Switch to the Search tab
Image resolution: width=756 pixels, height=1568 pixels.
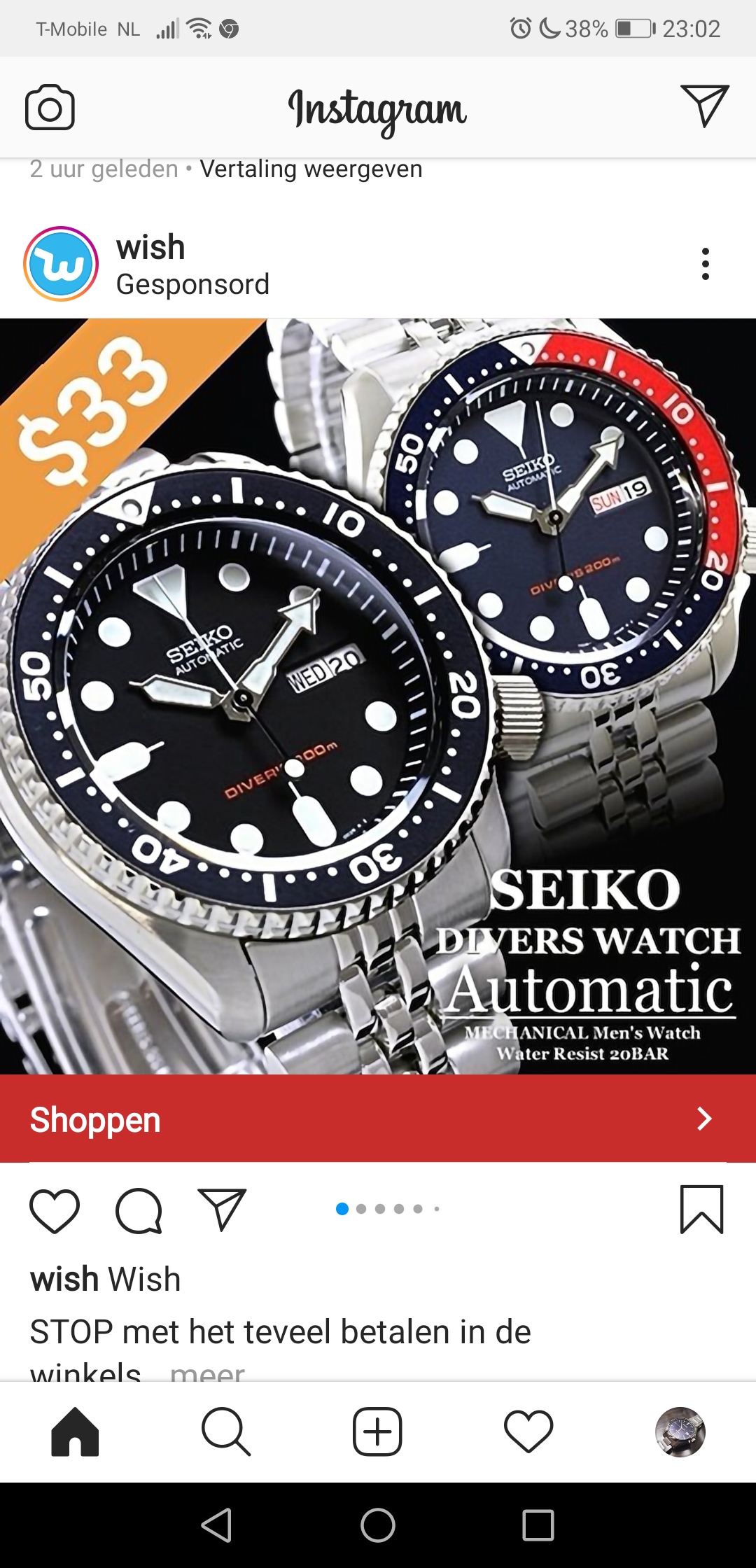click(226, 1431)
